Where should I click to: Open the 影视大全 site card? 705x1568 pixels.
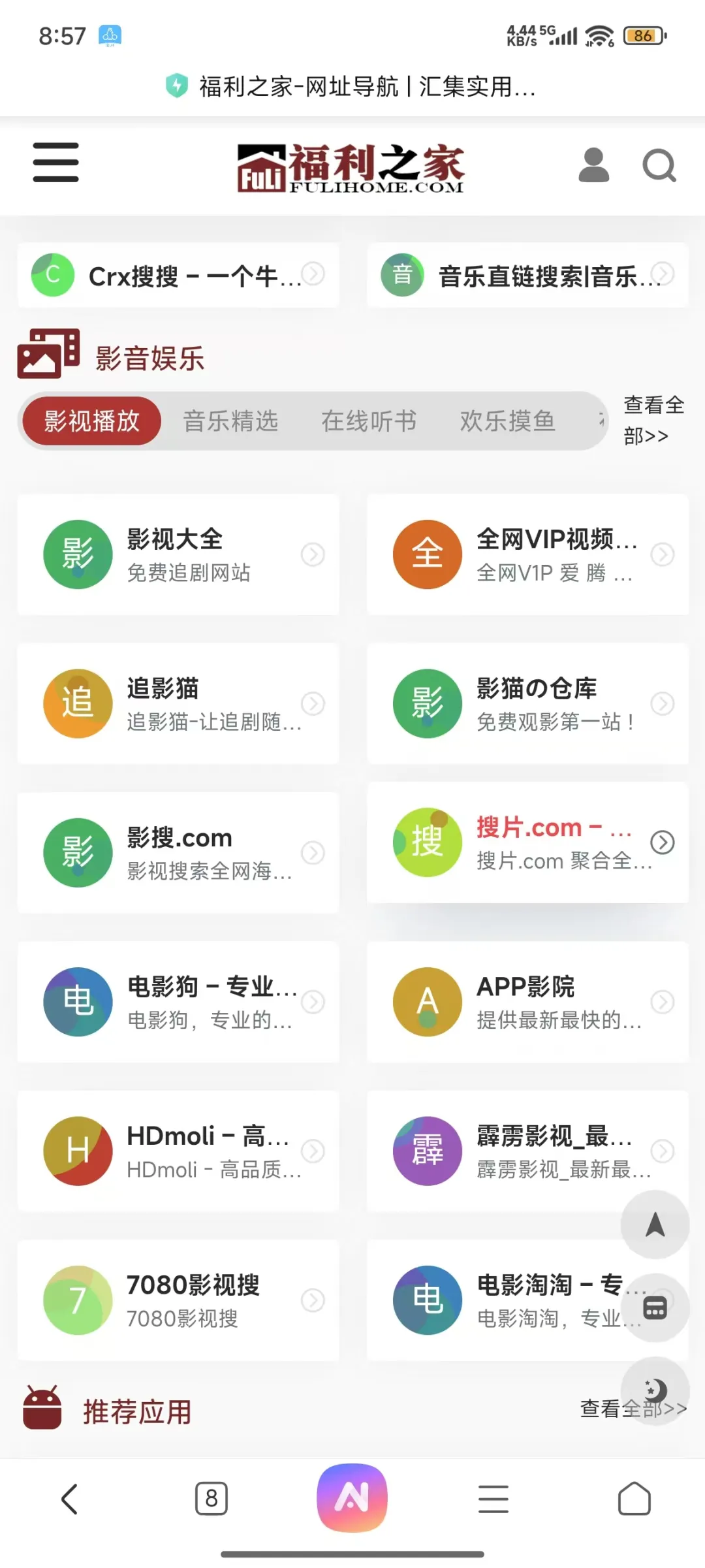click(x=178, y=554)
